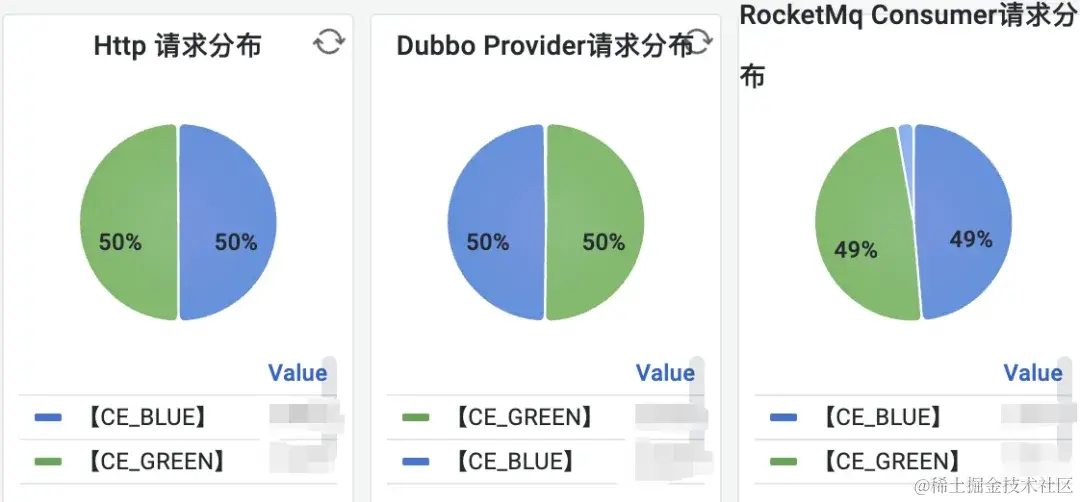This screenshot has width=1080, height=502.
Task: Refresh the Http 请求分布 panel
Action: 329,42
